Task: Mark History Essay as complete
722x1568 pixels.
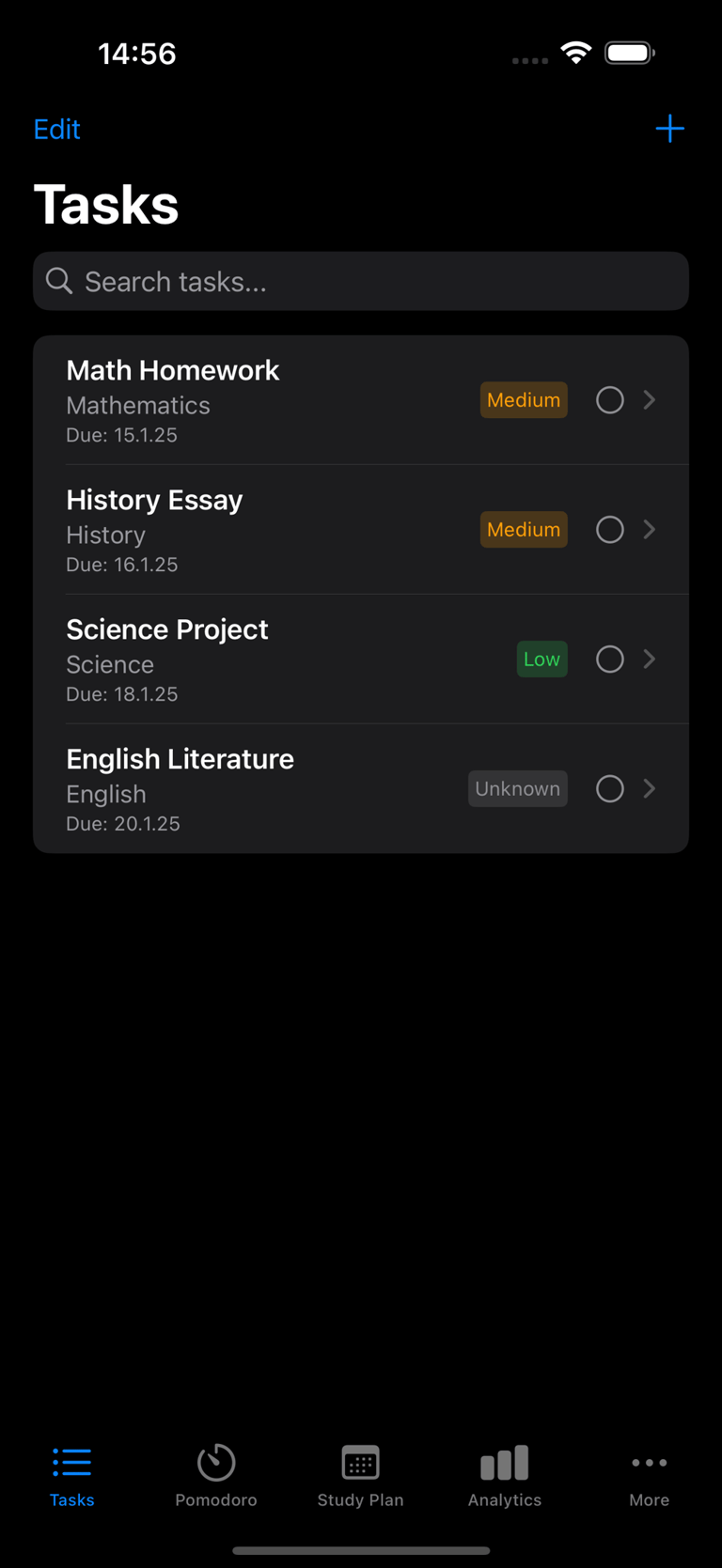Action: (x=609, y=530)
